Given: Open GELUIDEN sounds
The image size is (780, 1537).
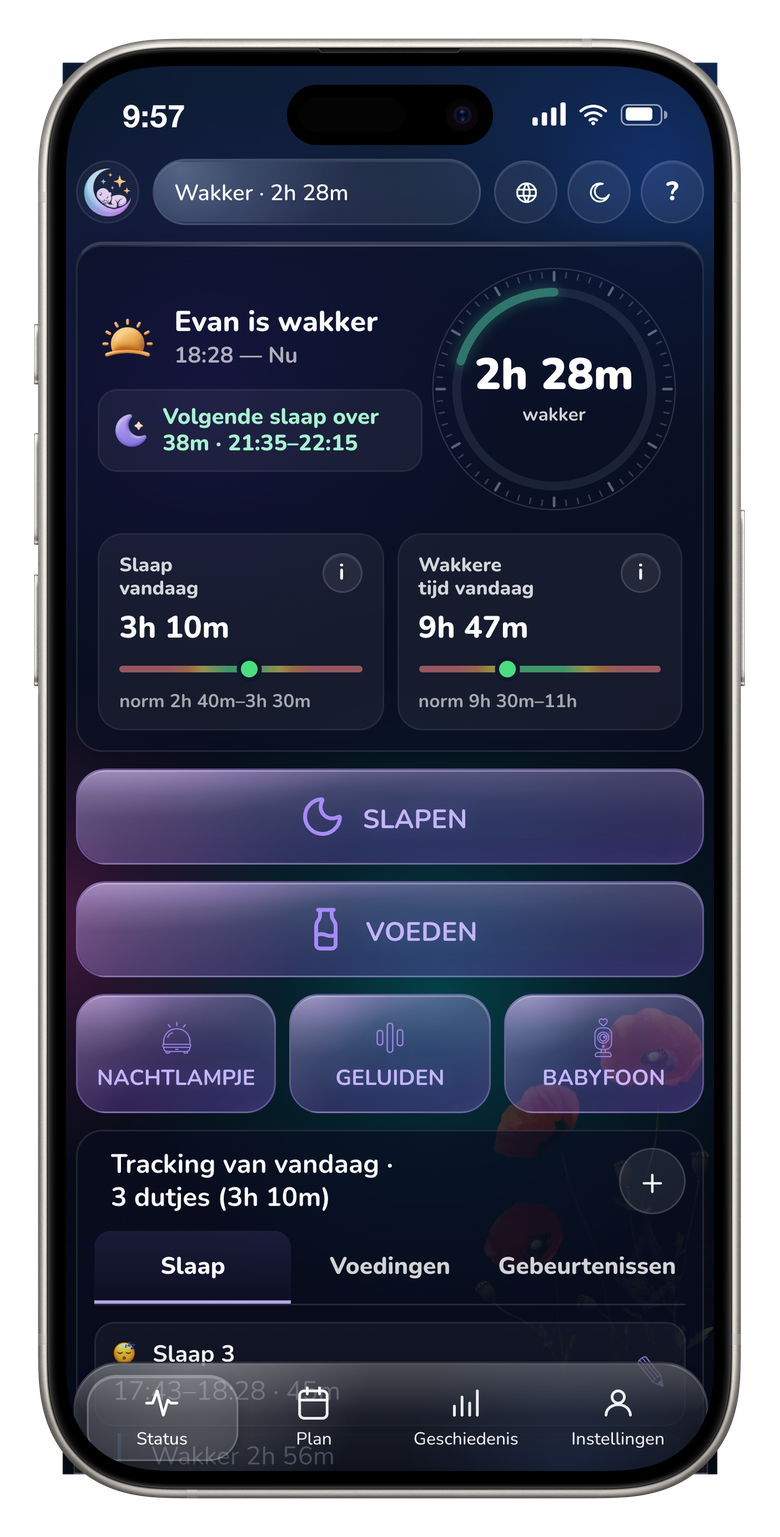Looking at the screenshot, I should (390, 1054).
